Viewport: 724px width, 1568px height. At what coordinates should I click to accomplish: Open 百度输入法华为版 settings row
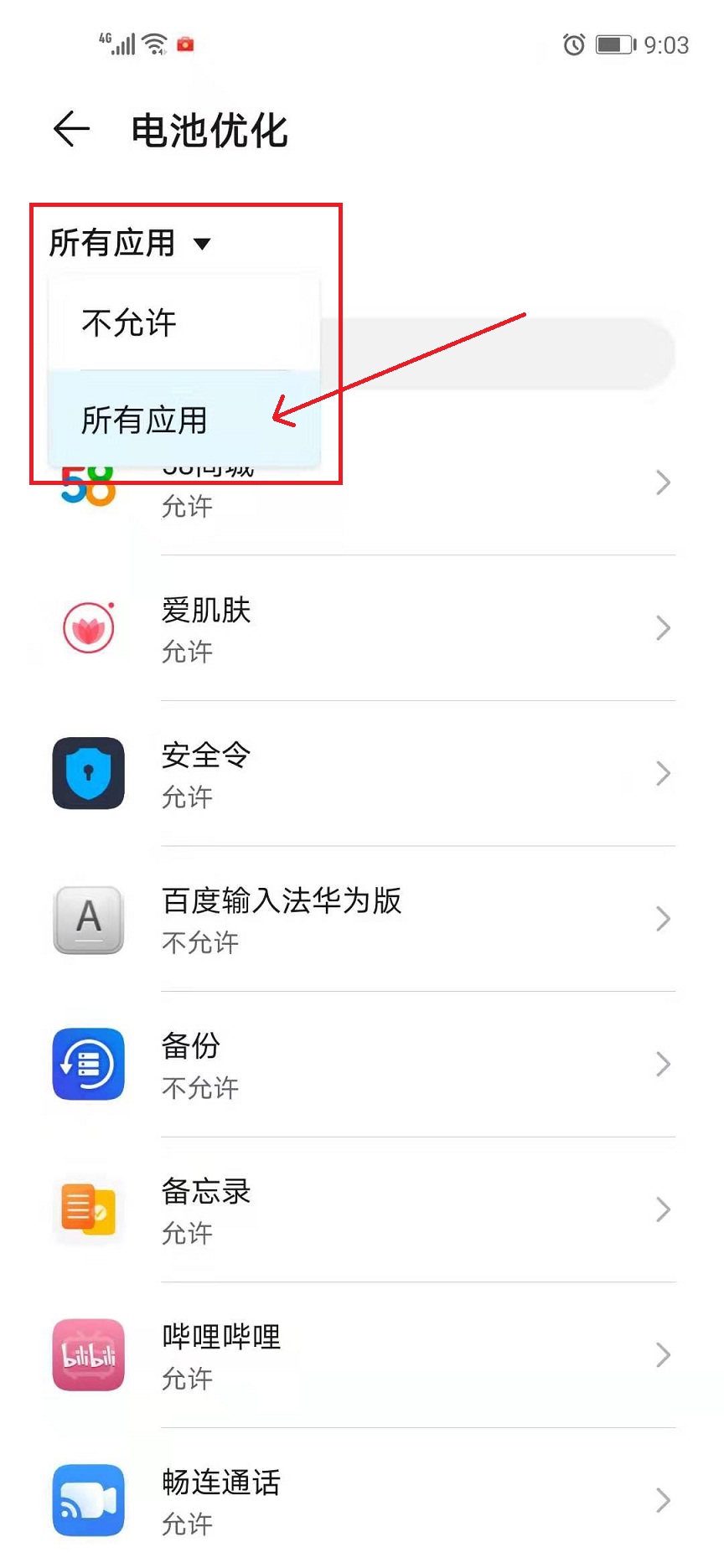click(x=362, y=919)
